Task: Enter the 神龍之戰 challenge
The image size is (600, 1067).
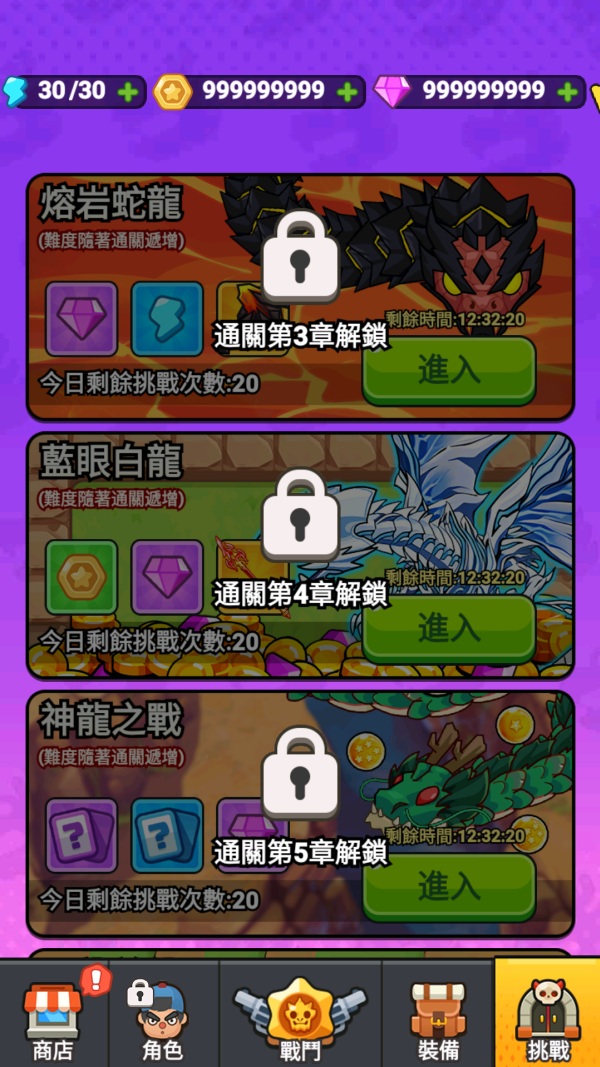Action: click(449, 885)
